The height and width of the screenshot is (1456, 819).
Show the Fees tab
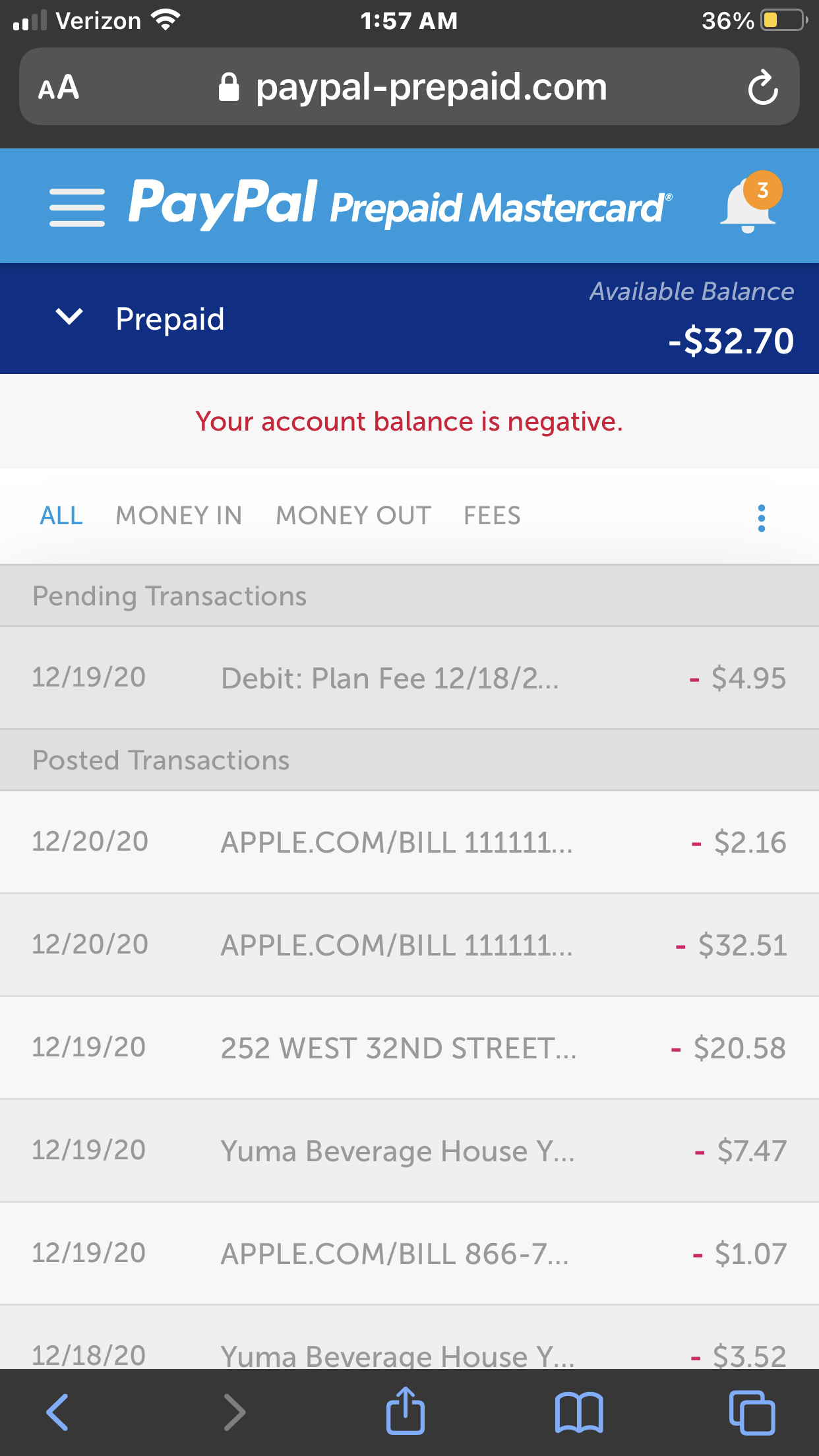492,516
